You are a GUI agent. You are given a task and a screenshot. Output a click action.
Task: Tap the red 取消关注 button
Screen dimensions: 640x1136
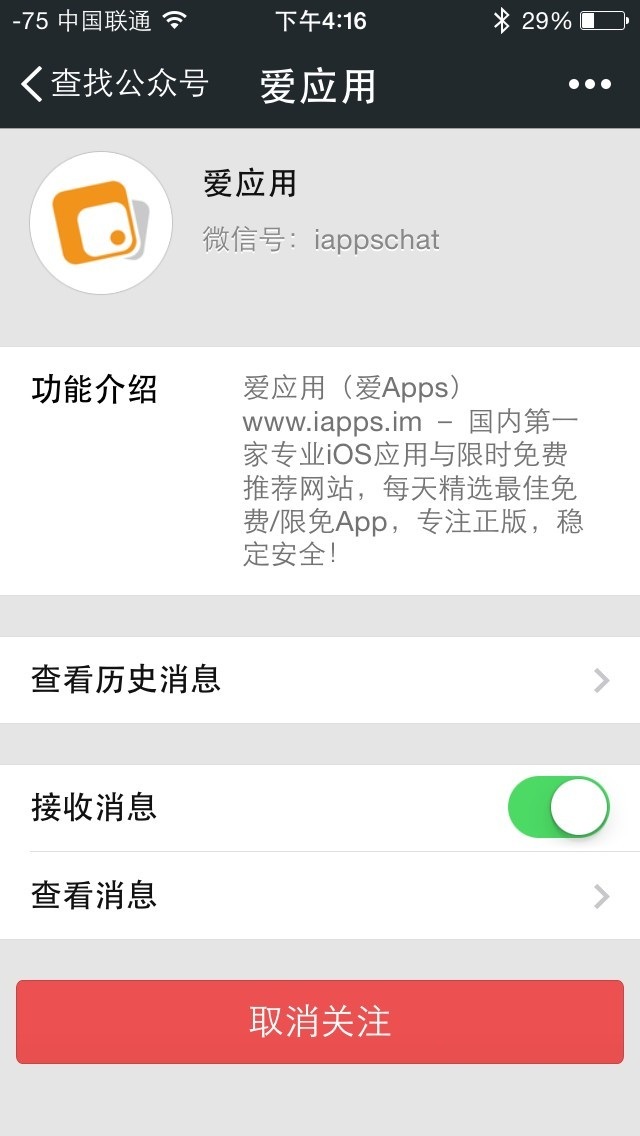[x=320, y=1022]
